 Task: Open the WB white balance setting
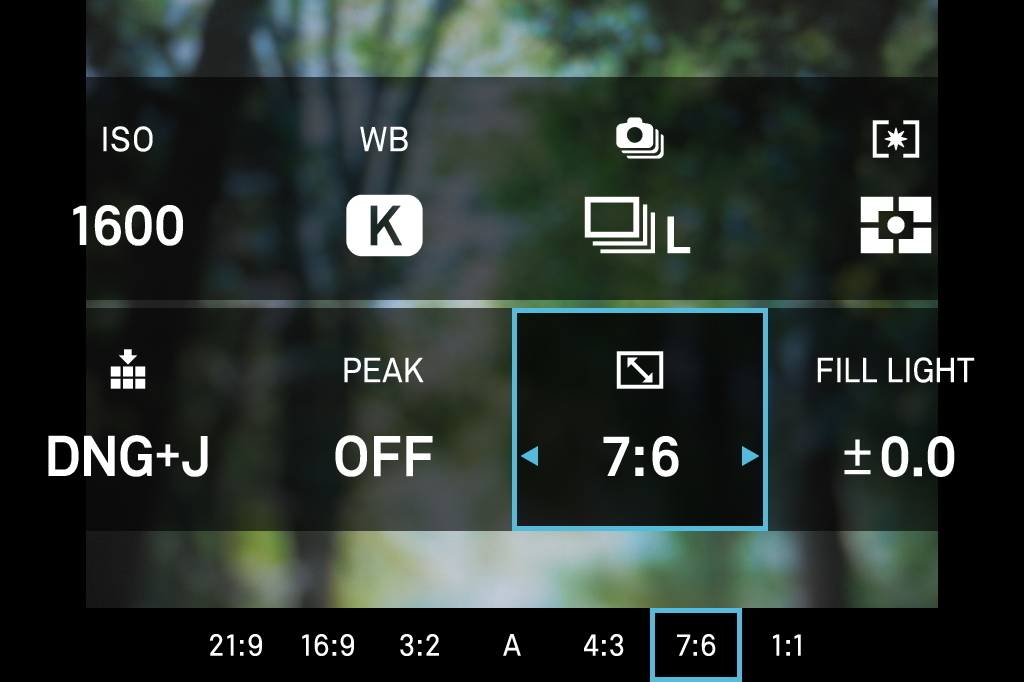[384, 190]
